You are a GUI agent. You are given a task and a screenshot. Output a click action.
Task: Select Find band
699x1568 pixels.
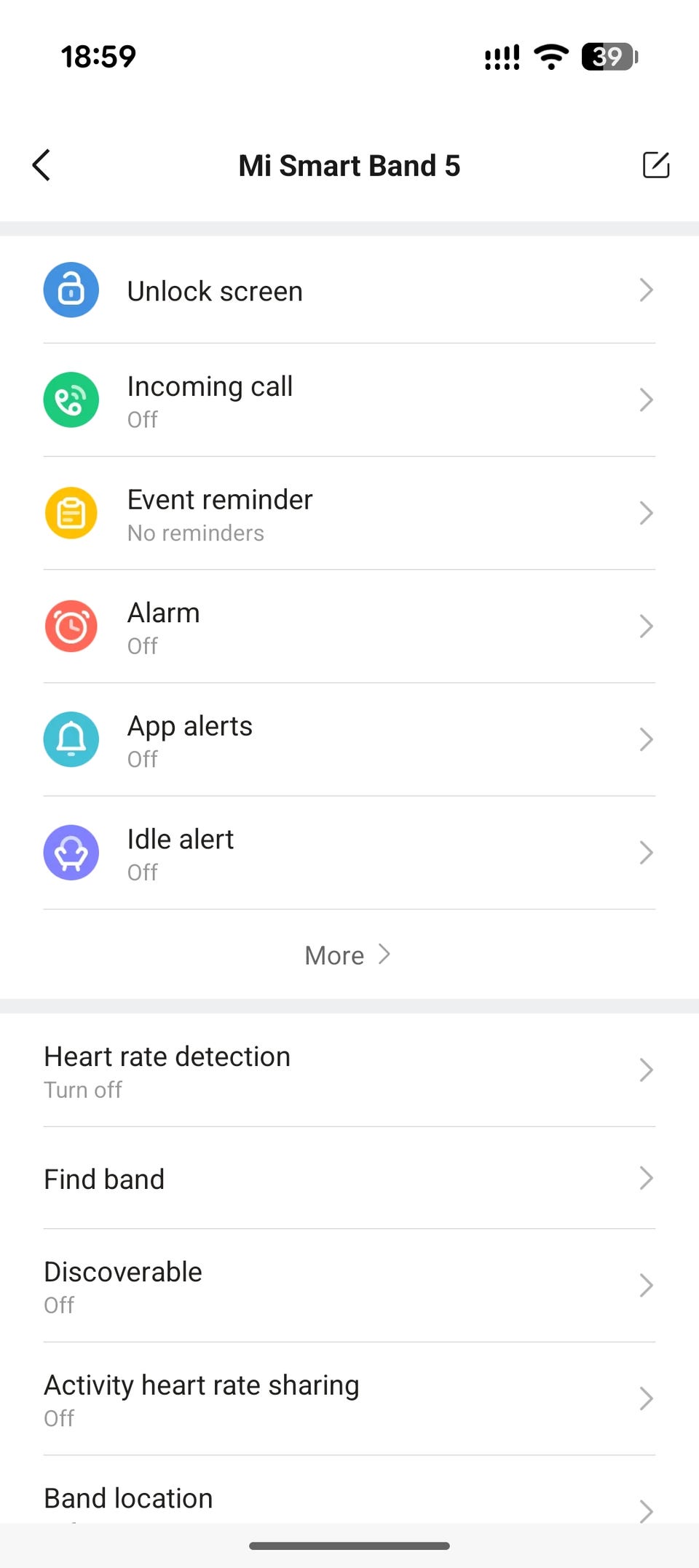coord(349,1179)
